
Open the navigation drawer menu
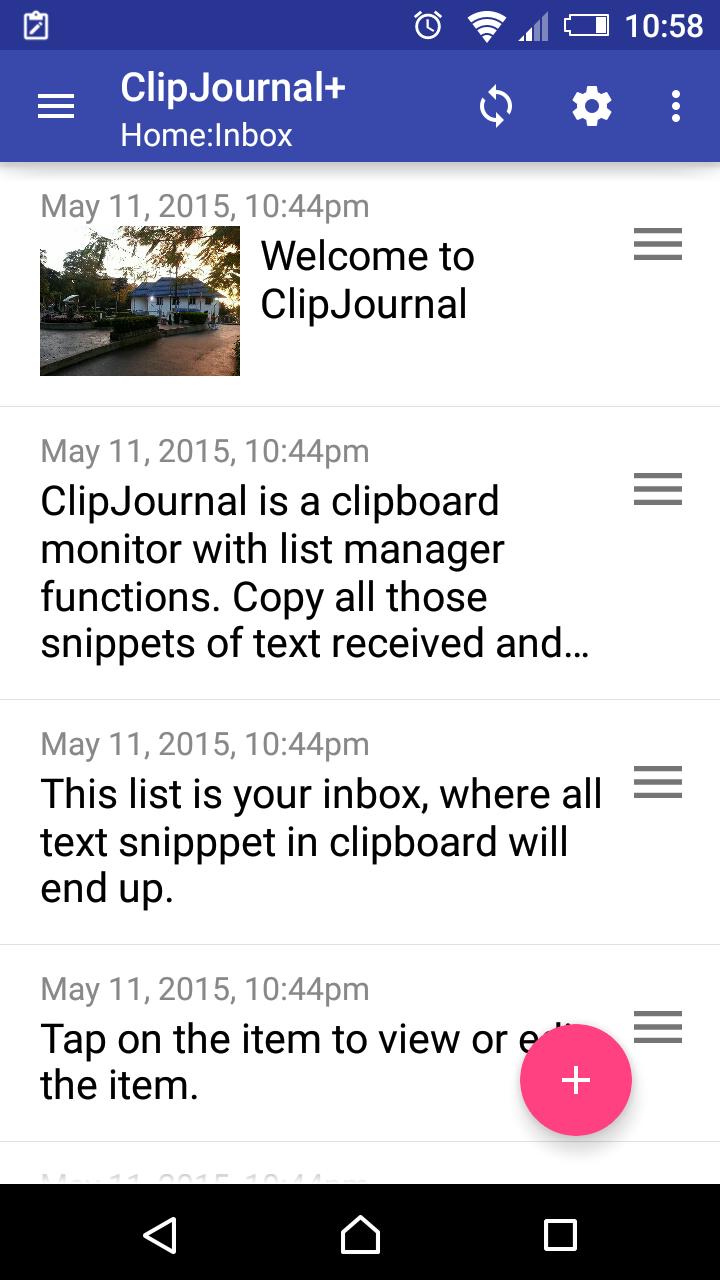point(56,106)
